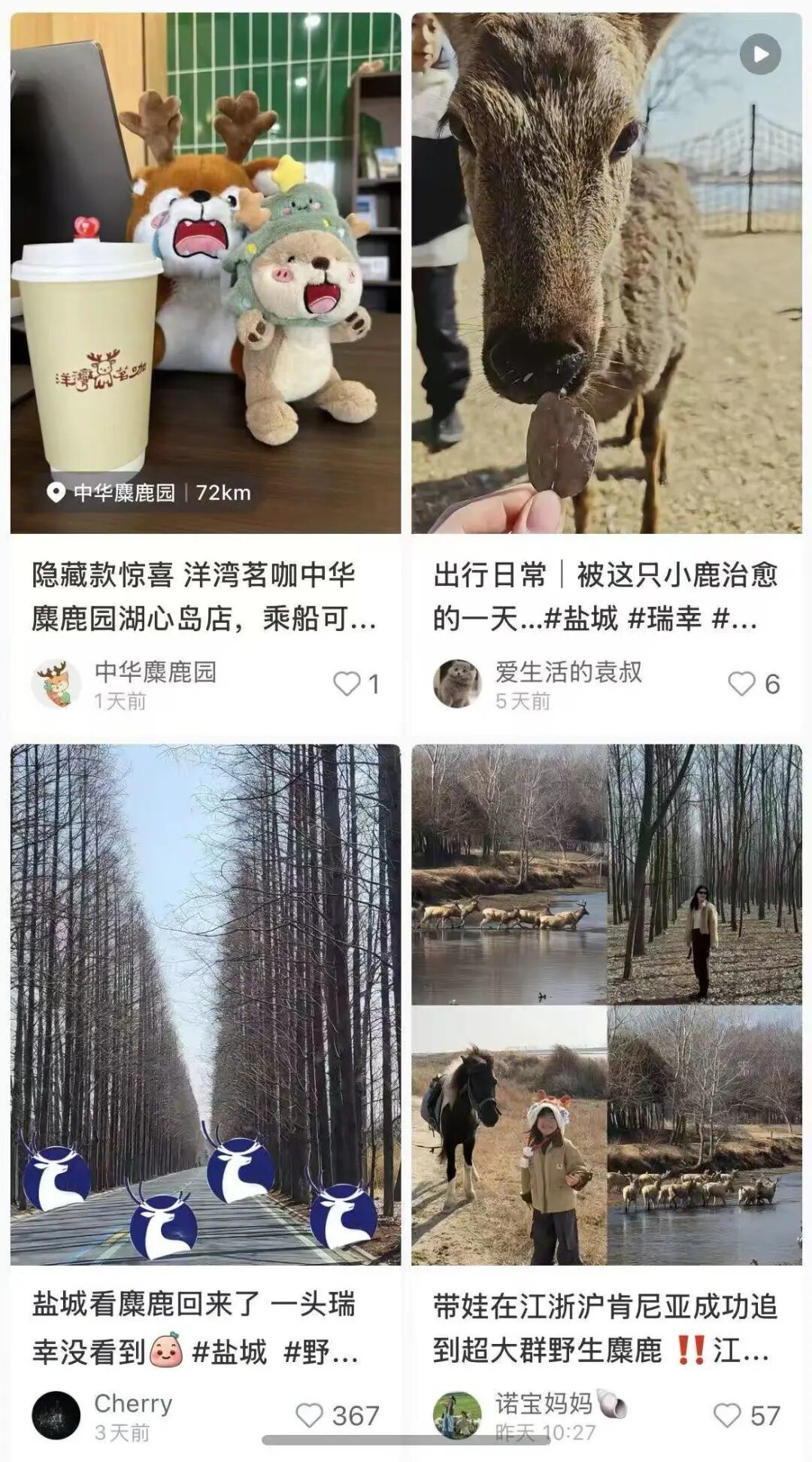Image resolution: width=812 pixels, height=1462 pixels.
Task: Like 诺宝妈妈's post with 57 likes
Action: (x=726, y=1415)
